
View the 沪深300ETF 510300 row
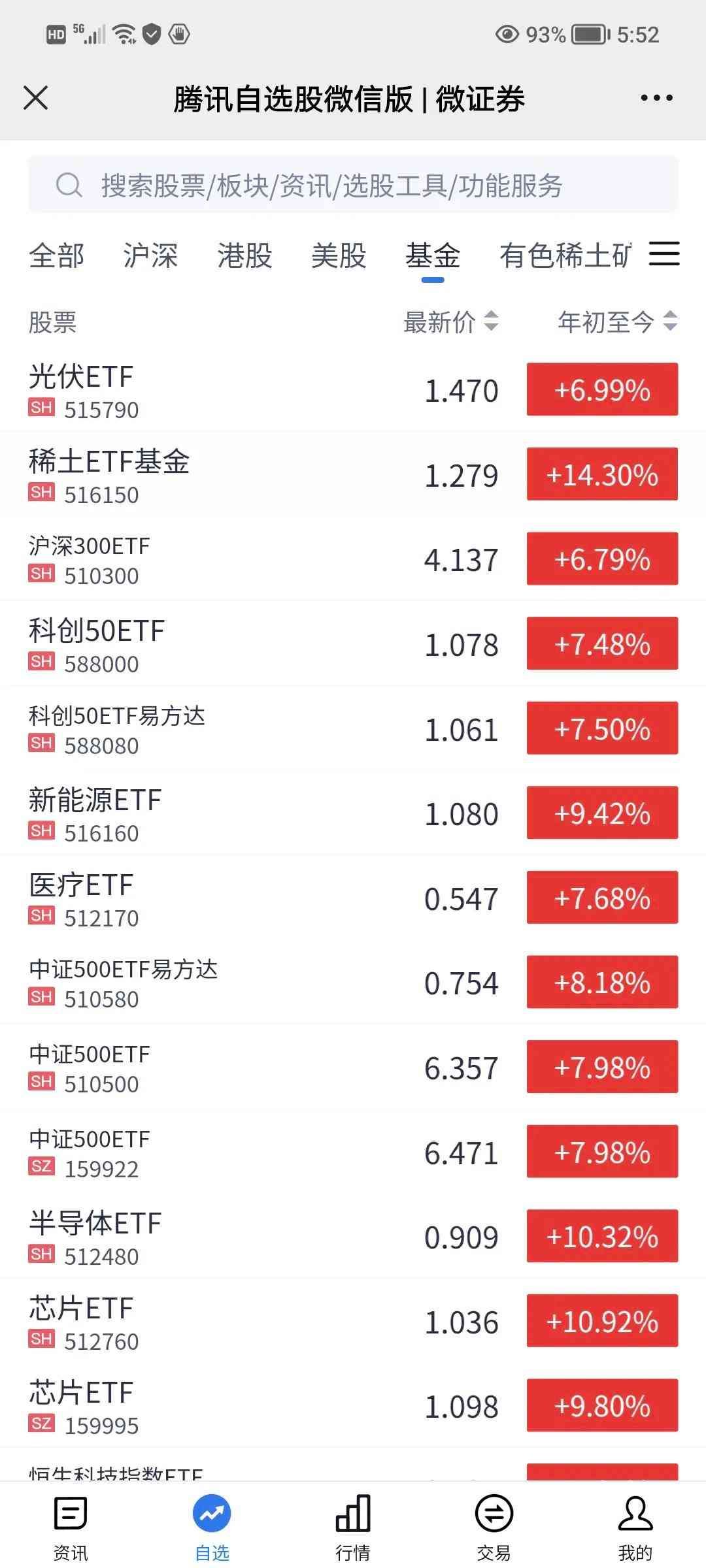tap(196, 560)
